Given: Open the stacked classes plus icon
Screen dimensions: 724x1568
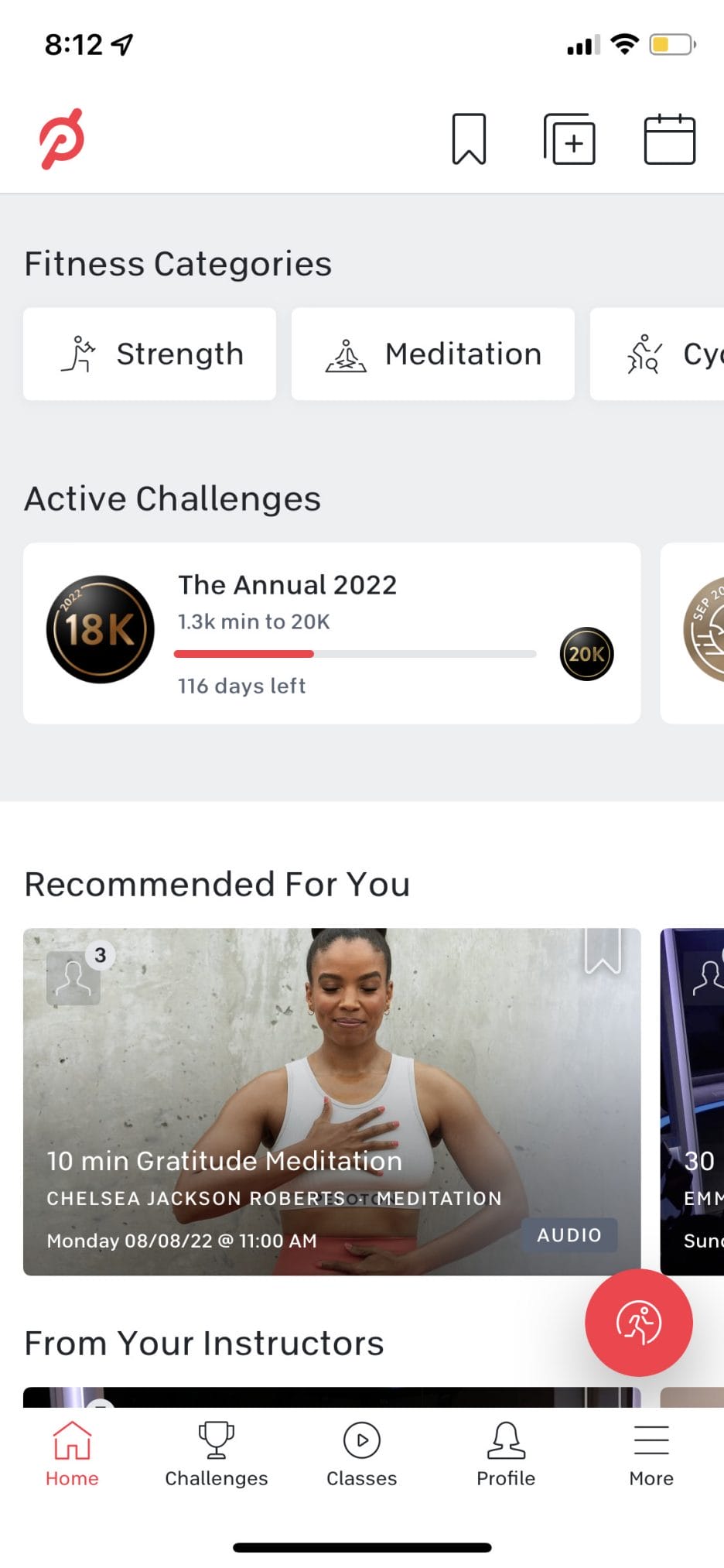Looking at the screenshot, I should click(x=569, y=139).
